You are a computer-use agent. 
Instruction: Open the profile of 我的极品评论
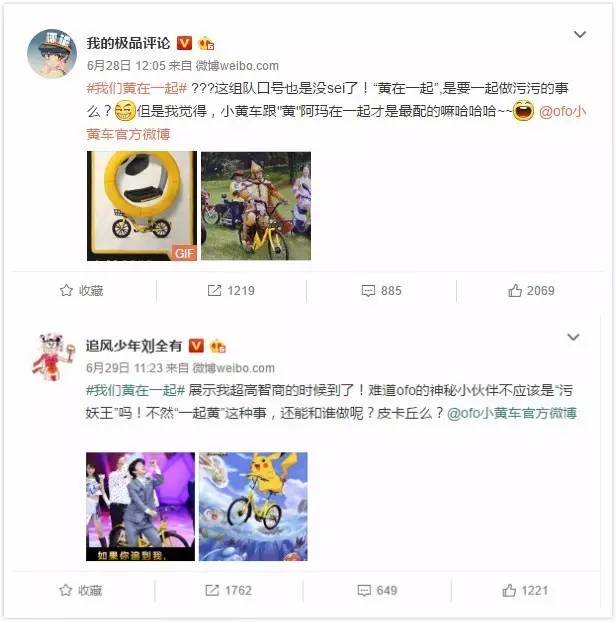click(x=129, y=43)
